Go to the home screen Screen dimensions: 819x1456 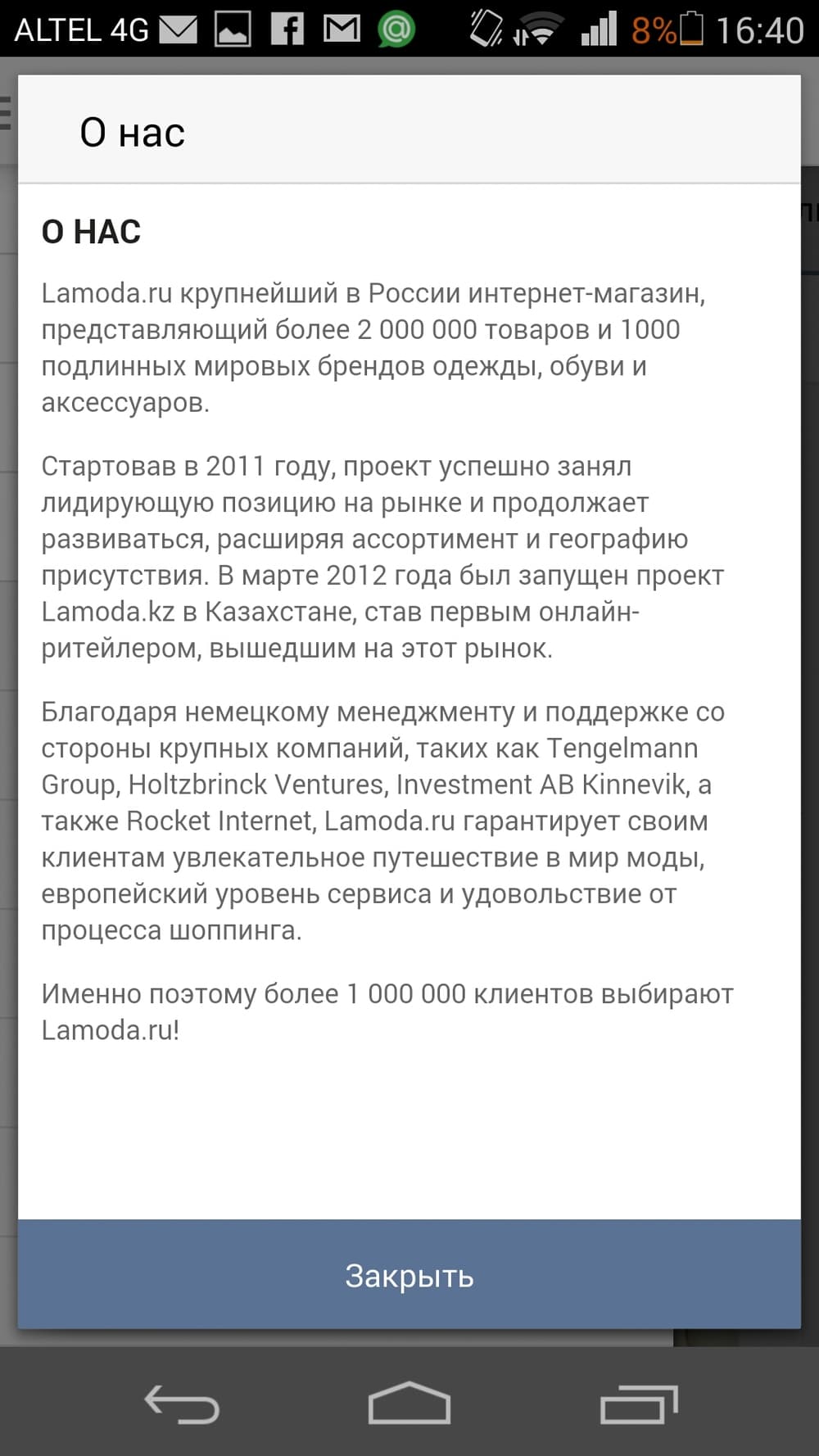tap(409, 1403)
